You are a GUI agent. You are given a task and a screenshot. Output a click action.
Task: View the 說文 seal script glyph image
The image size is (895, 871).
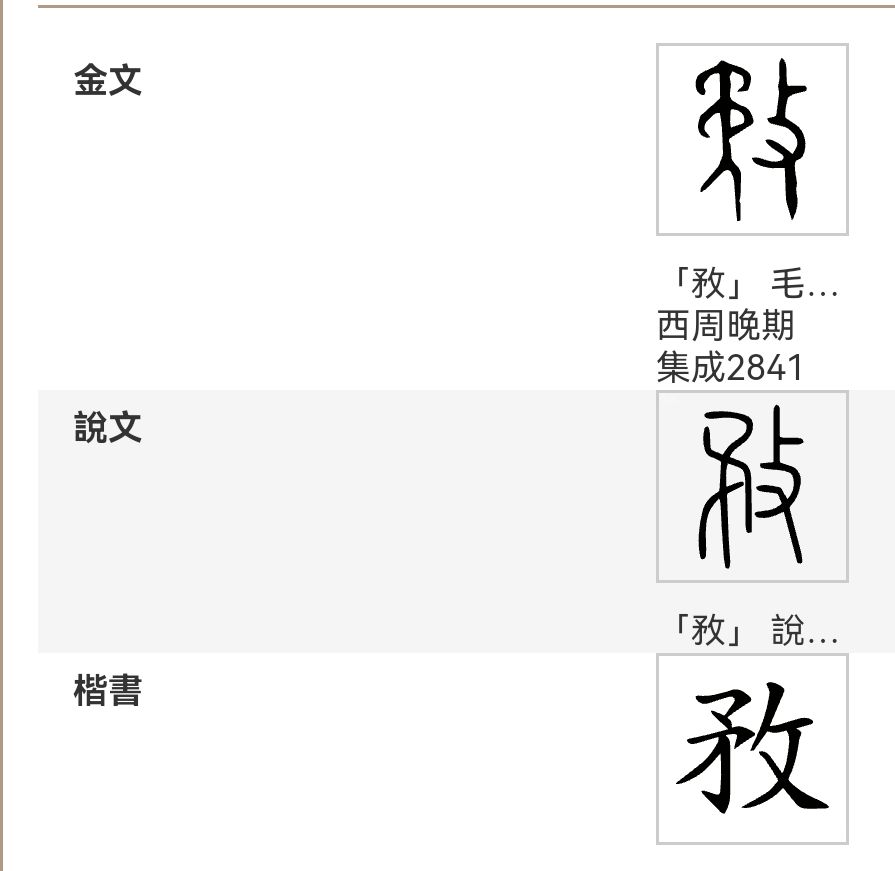[x=752, y=486]
